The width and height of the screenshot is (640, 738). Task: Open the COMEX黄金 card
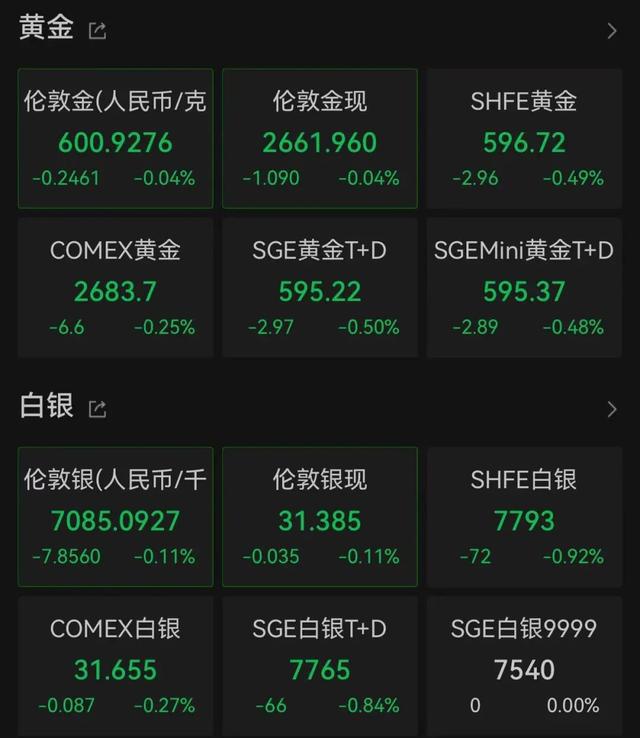(x=115, y=288)
